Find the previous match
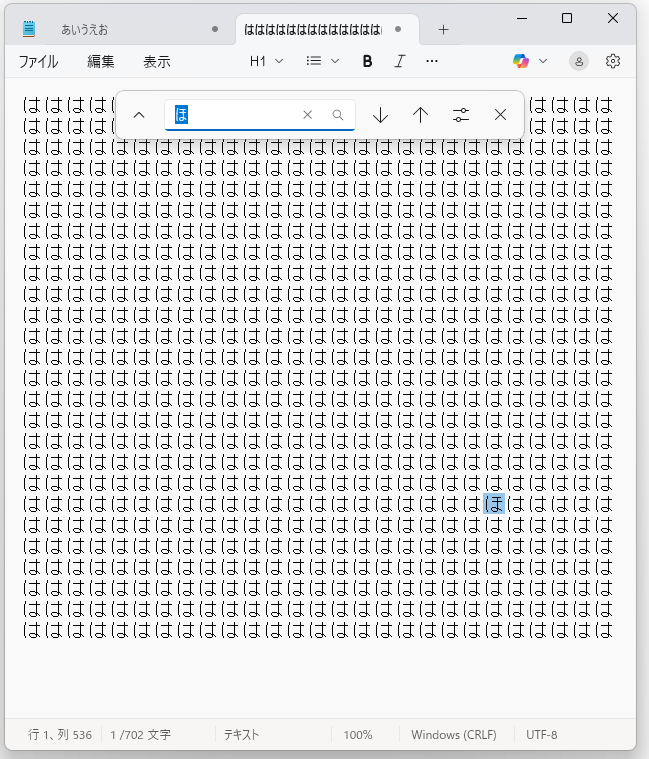Screen dimensions: 649x759 (x=420, y=115)
